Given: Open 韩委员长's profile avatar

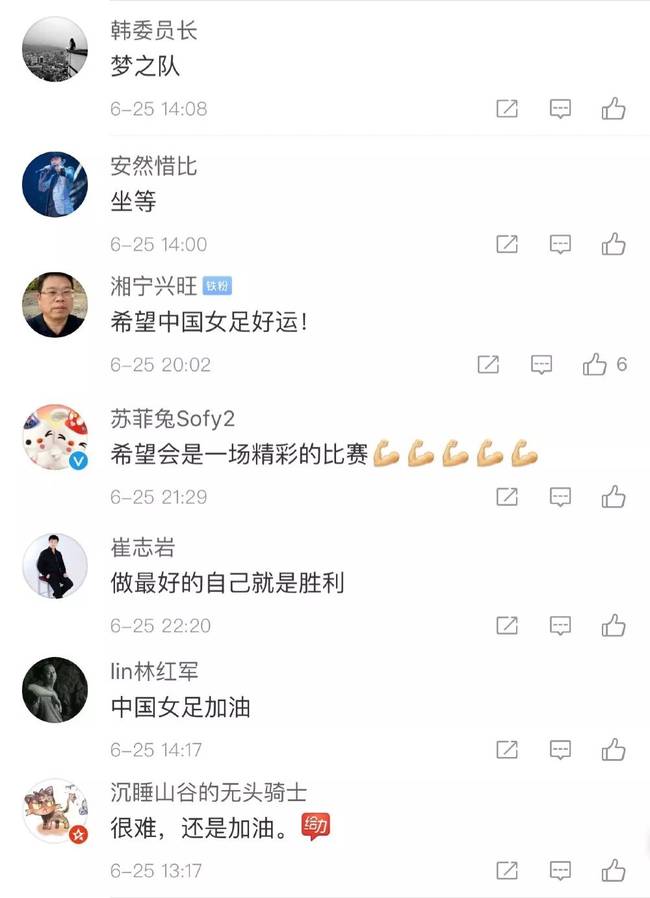Looking at the screenshot, I should pyautogui.click(x=55, y=50).
